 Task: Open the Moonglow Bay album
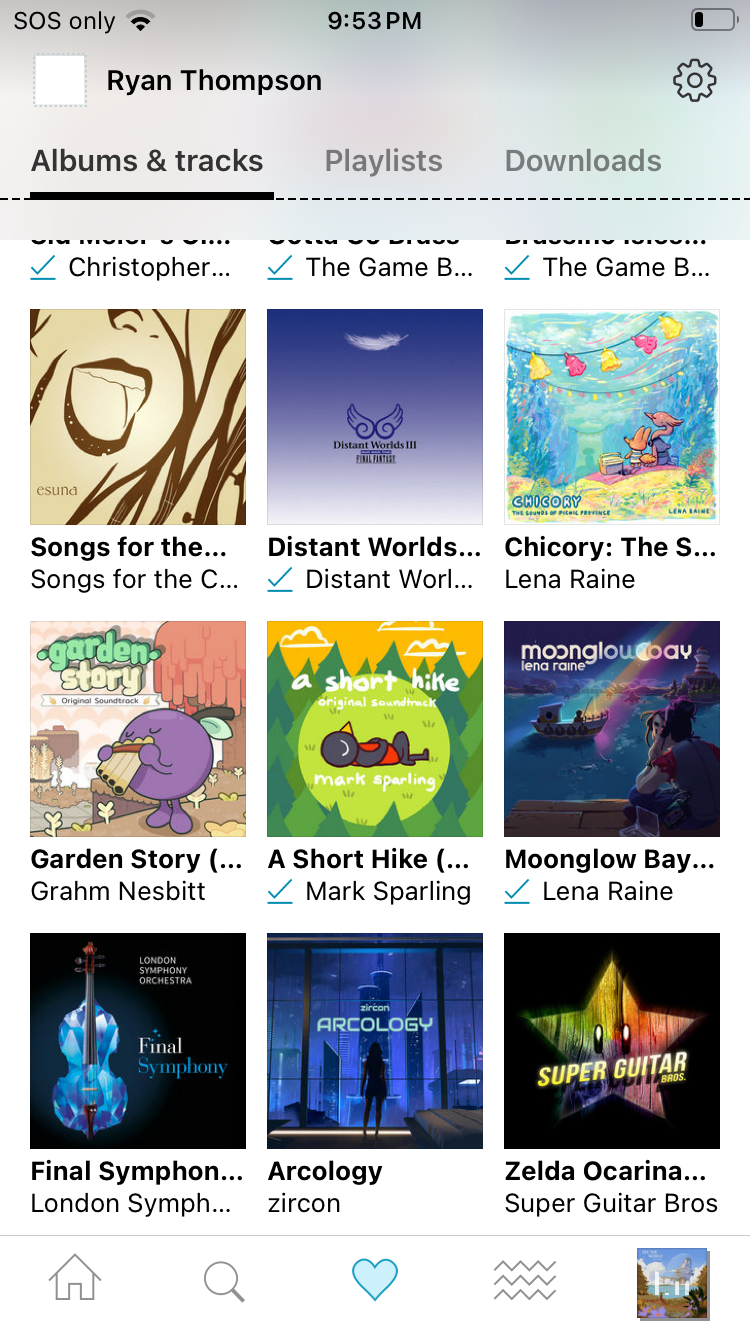612,729
